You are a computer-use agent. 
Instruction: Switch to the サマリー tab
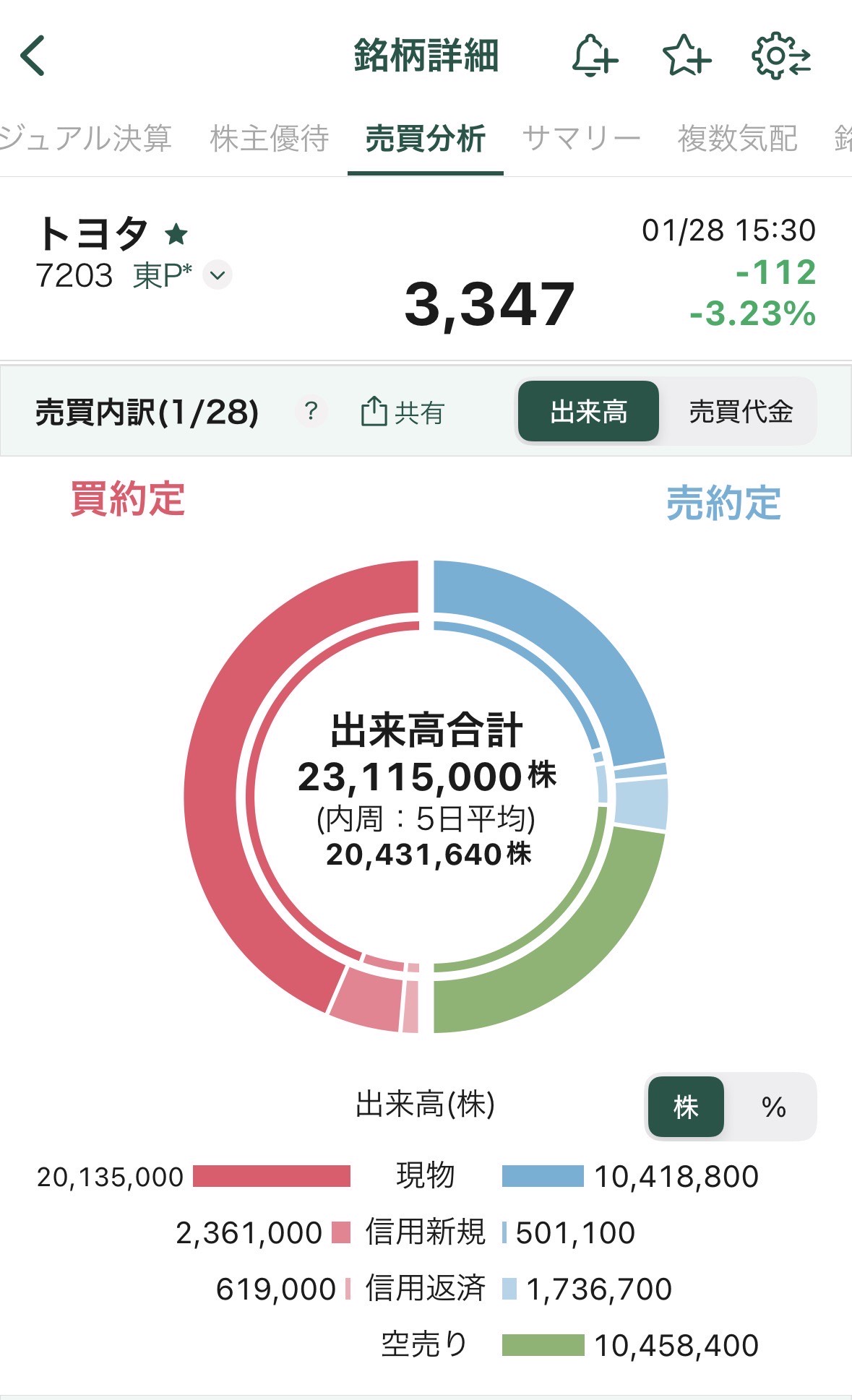click(582, 137)
